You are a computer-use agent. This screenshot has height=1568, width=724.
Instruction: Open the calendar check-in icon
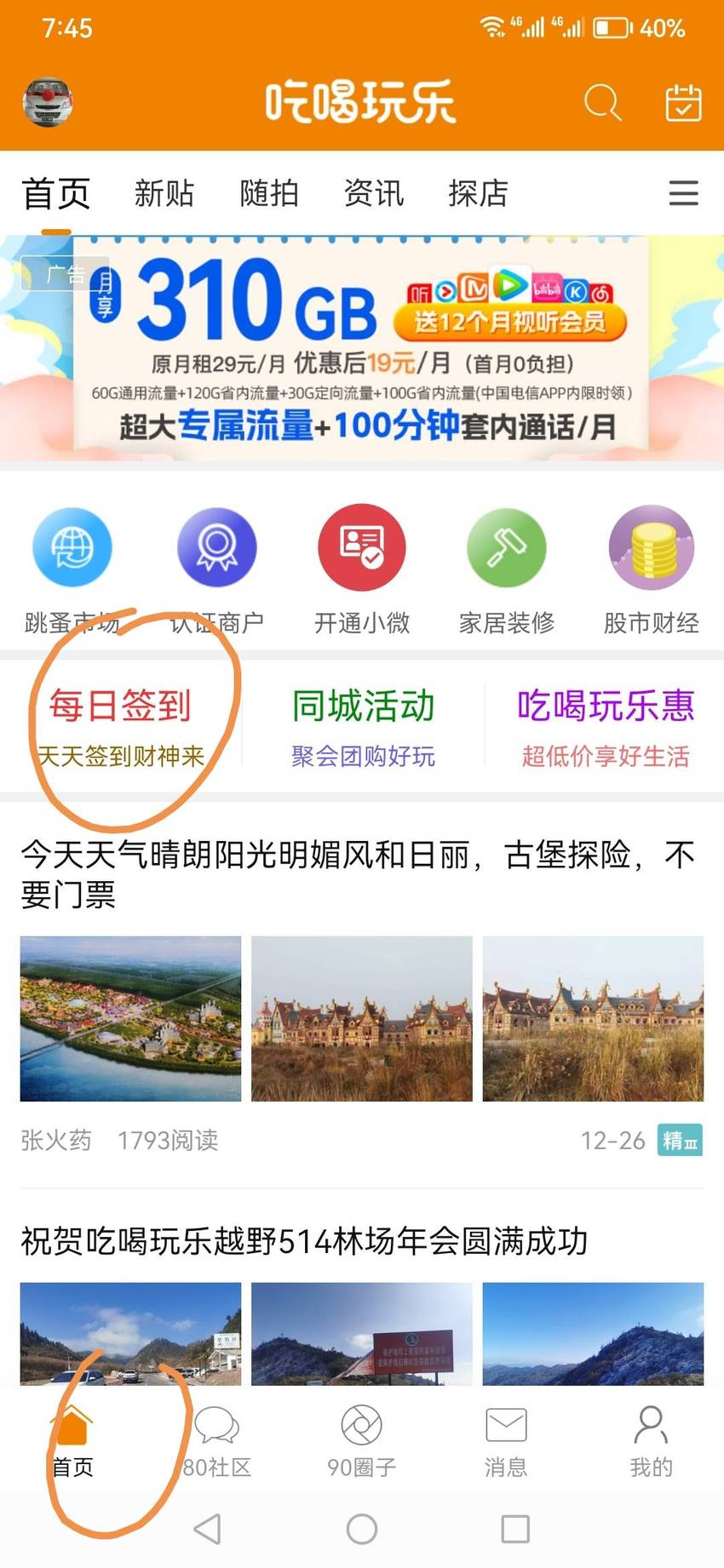tap(683, 103)
